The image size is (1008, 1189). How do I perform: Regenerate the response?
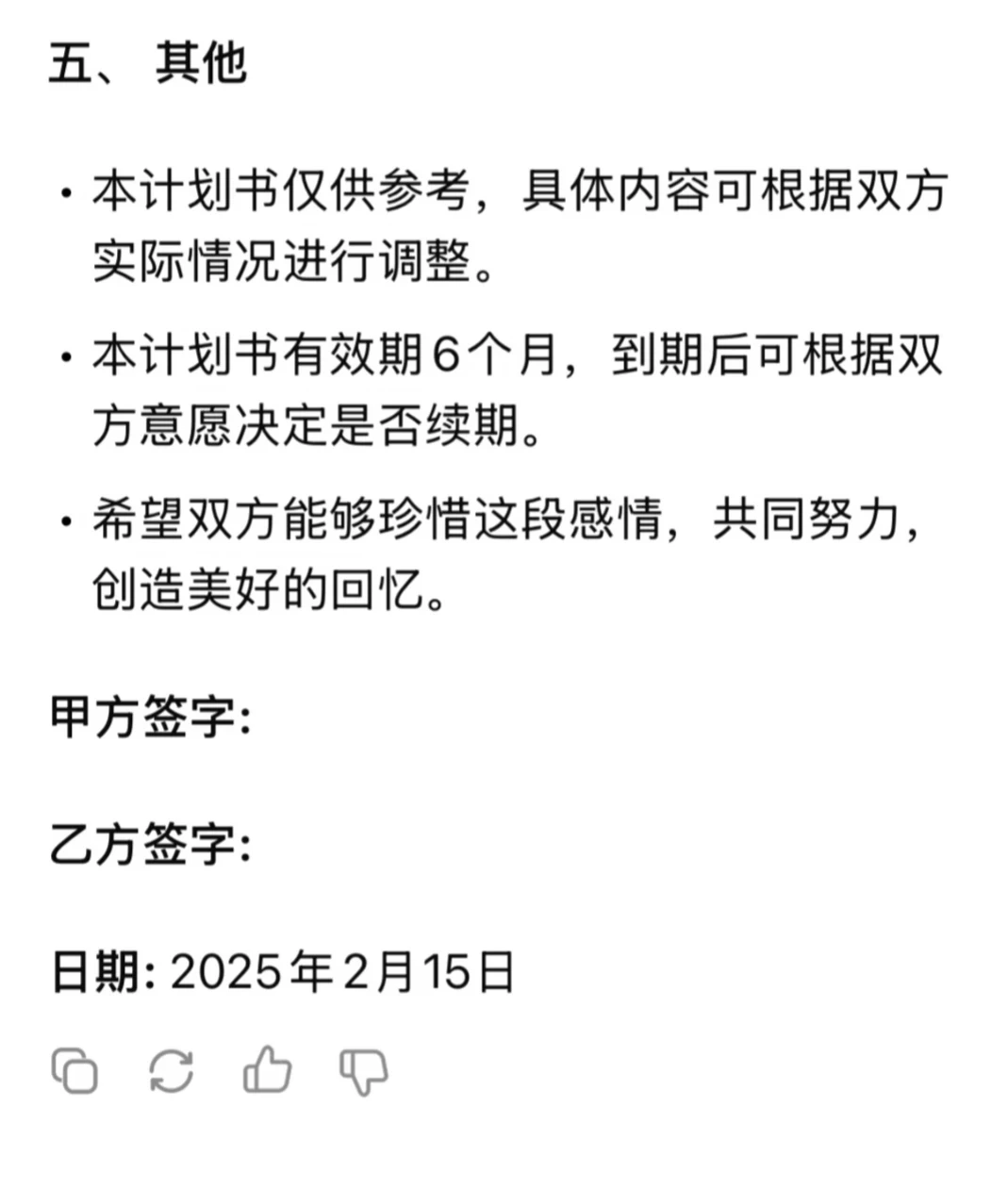pyautogui.click(x=172, y=1070)
